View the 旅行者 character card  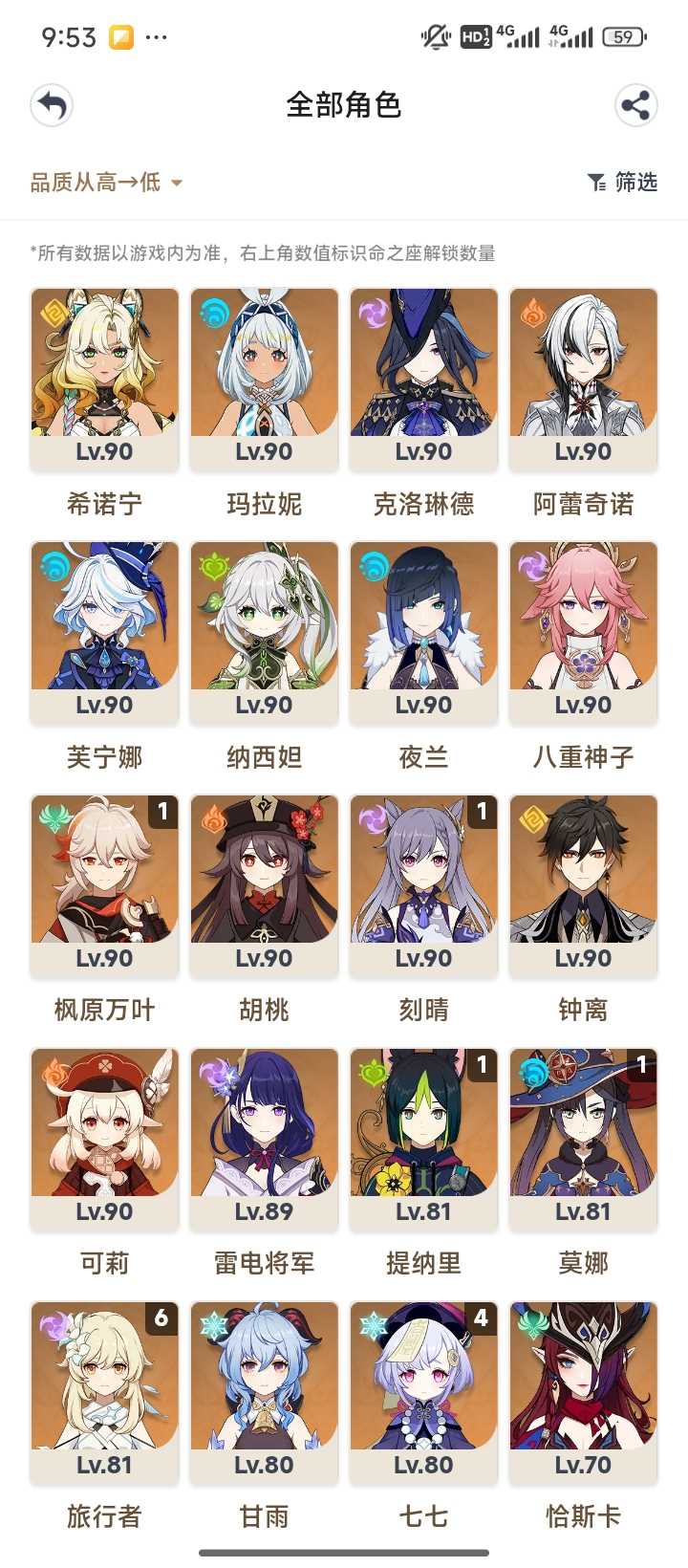click(x=104, y=1392)
